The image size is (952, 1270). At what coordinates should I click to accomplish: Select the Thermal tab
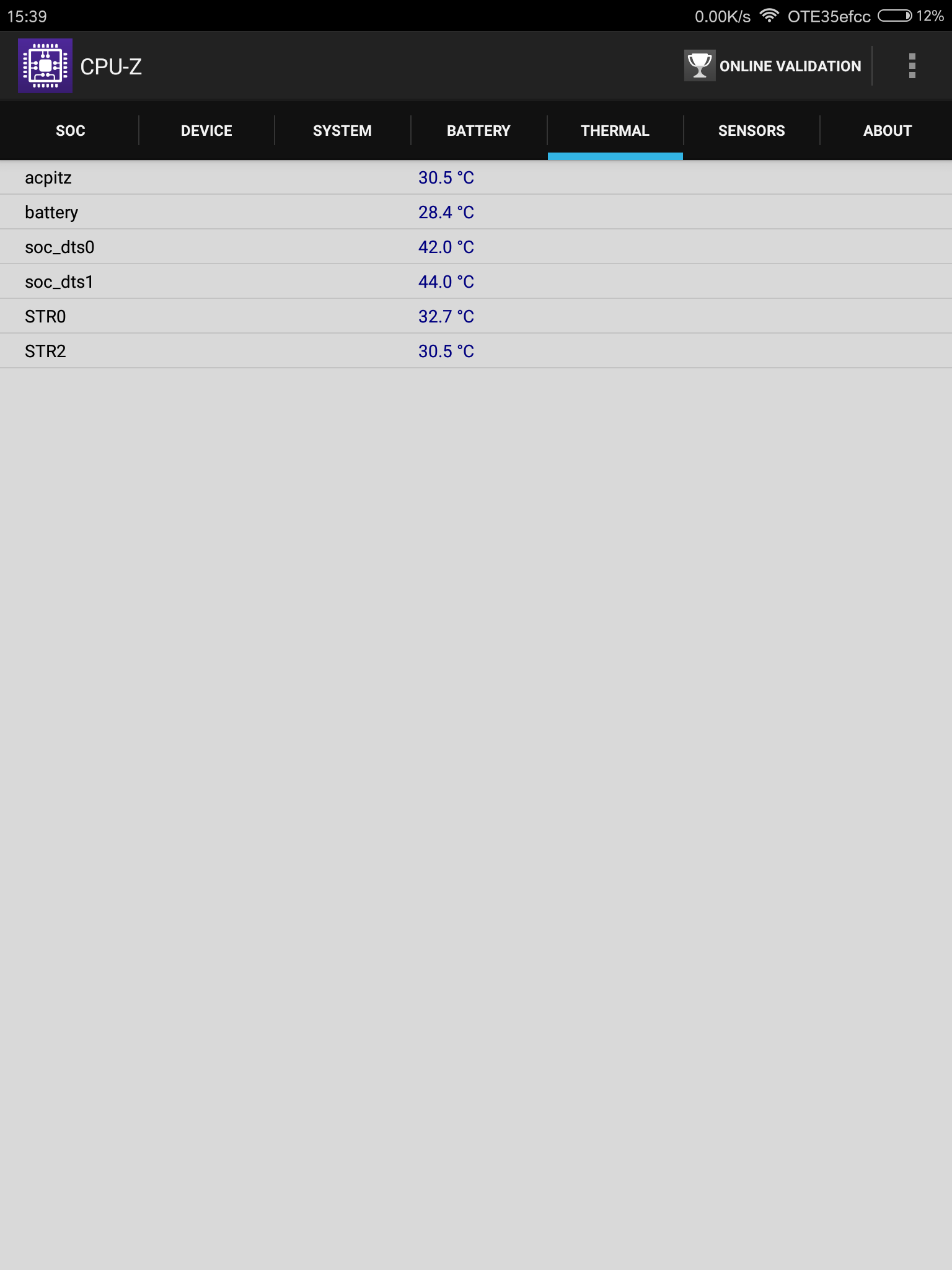[615, 131]
